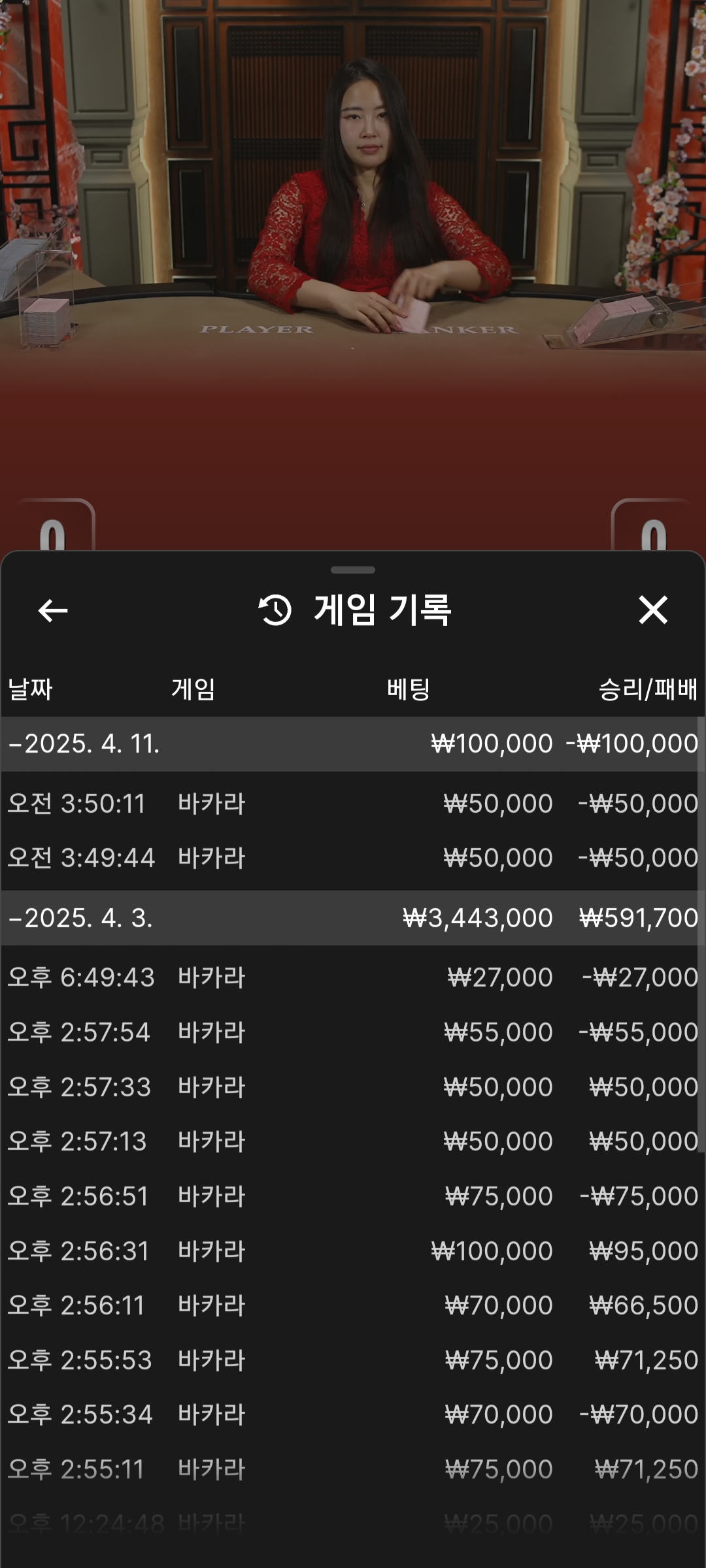Screen dimensions: 706x1568
Task: View details of the 오후 2:57:33 game
Action: click(x=353, y=1087)
